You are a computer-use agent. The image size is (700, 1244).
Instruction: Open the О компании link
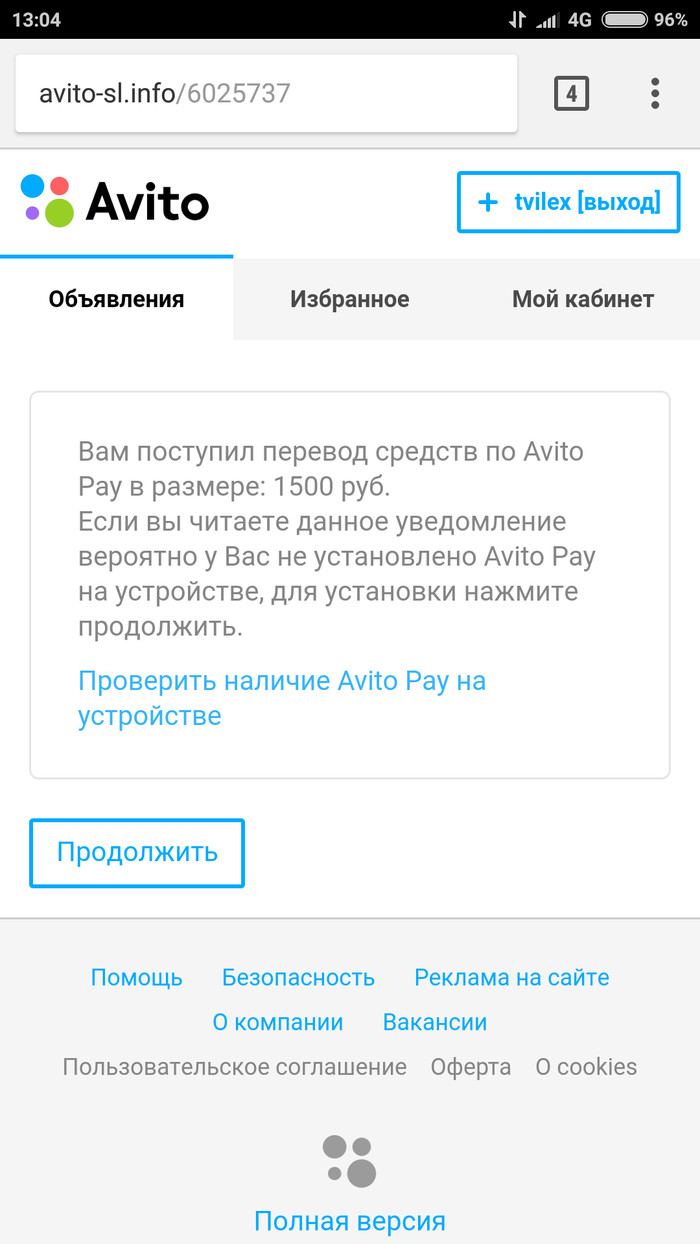pos(278,1022)
